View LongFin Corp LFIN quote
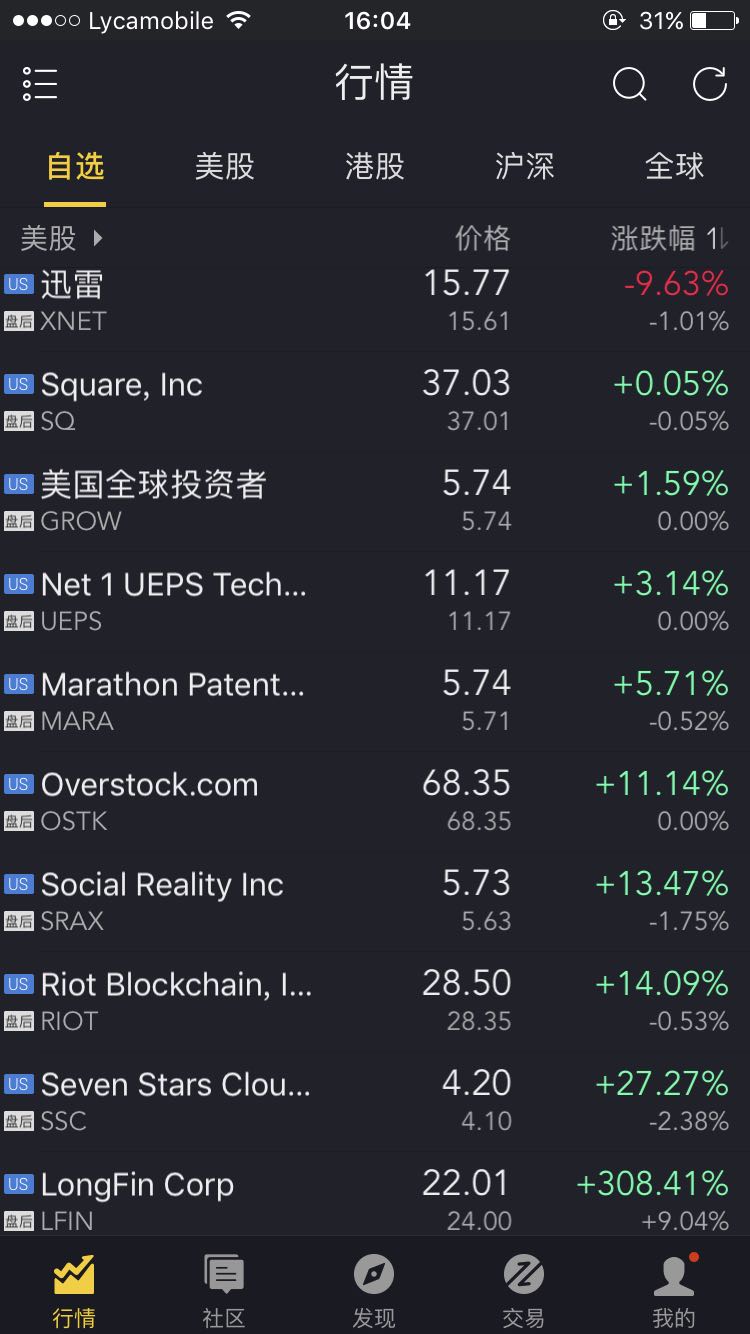 click(x=200, y=1201)
